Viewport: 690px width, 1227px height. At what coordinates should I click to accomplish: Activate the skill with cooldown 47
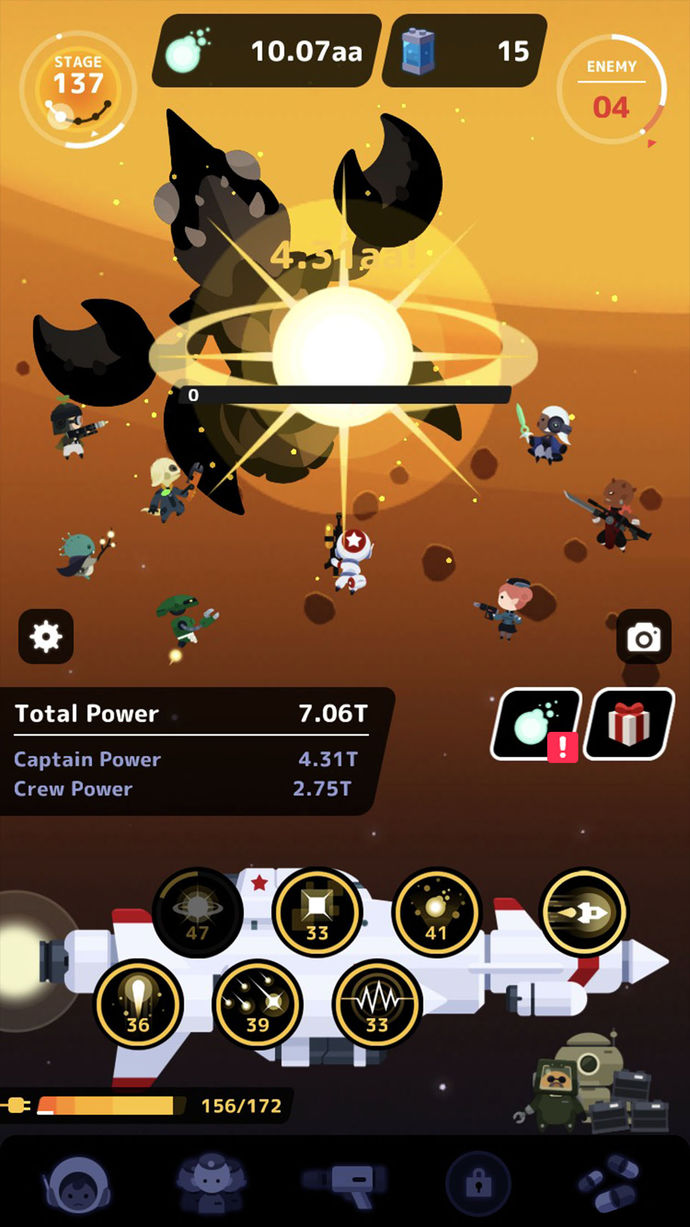pyautogui.click(x=197, y=912)
